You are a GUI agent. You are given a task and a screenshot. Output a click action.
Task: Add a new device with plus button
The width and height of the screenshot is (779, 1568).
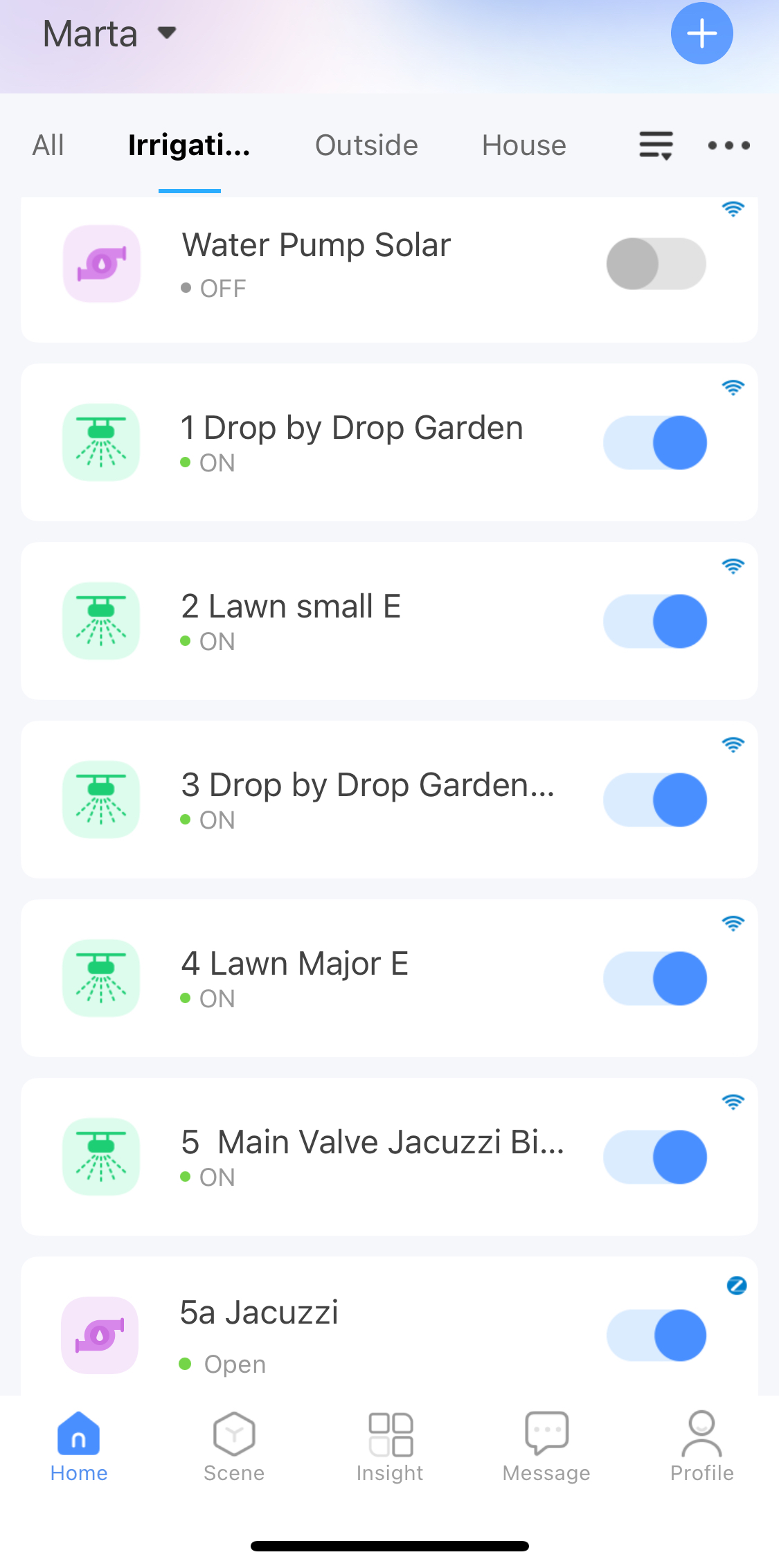point(701,34)
